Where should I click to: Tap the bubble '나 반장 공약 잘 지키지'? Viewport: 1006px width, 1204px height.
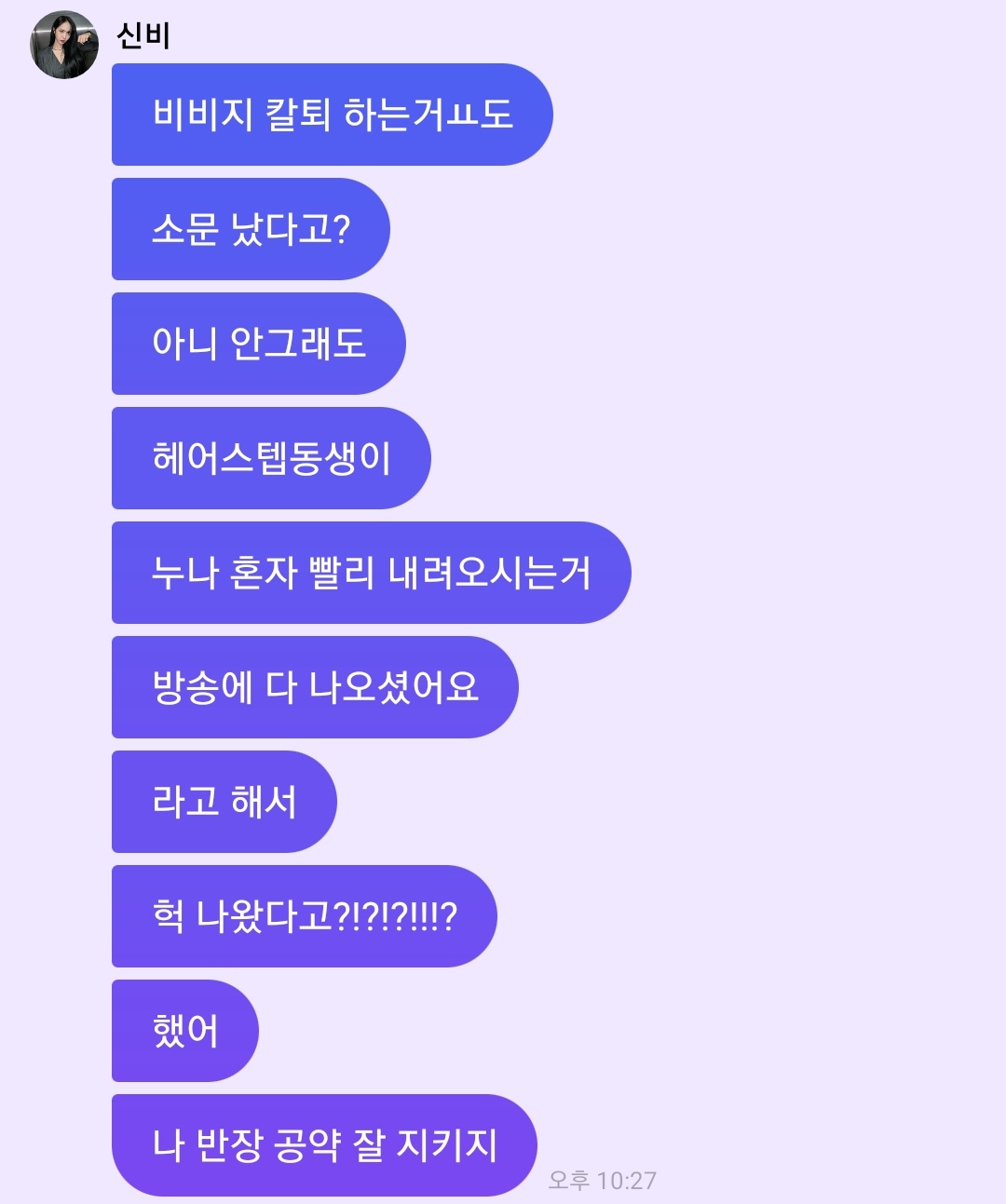(323, 1143)
